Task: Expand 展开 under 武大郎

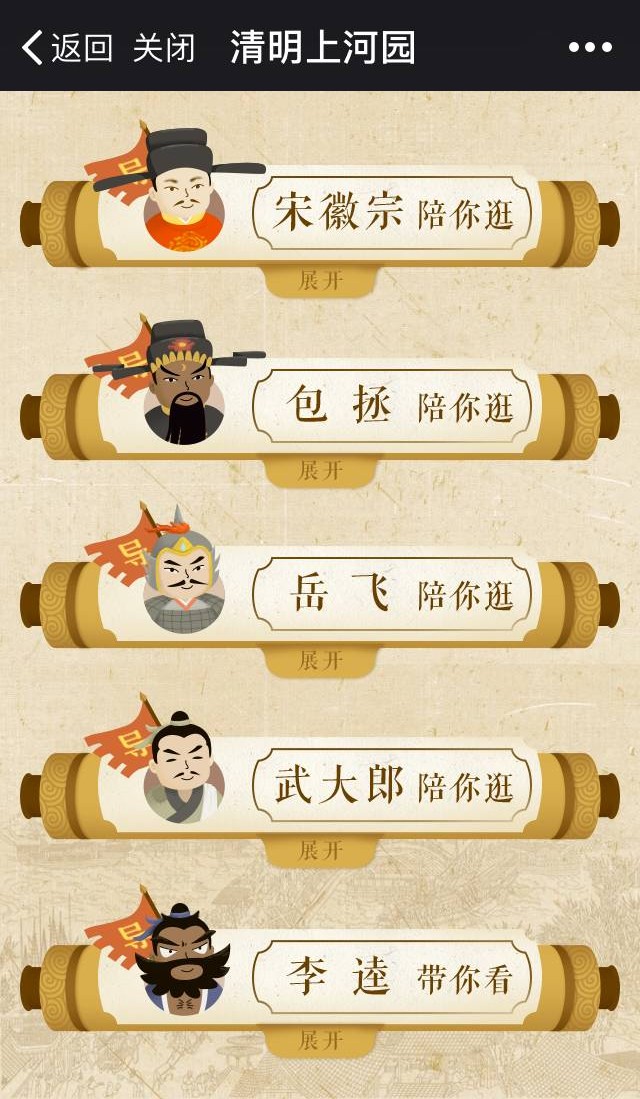Action: tap(321, 851)
